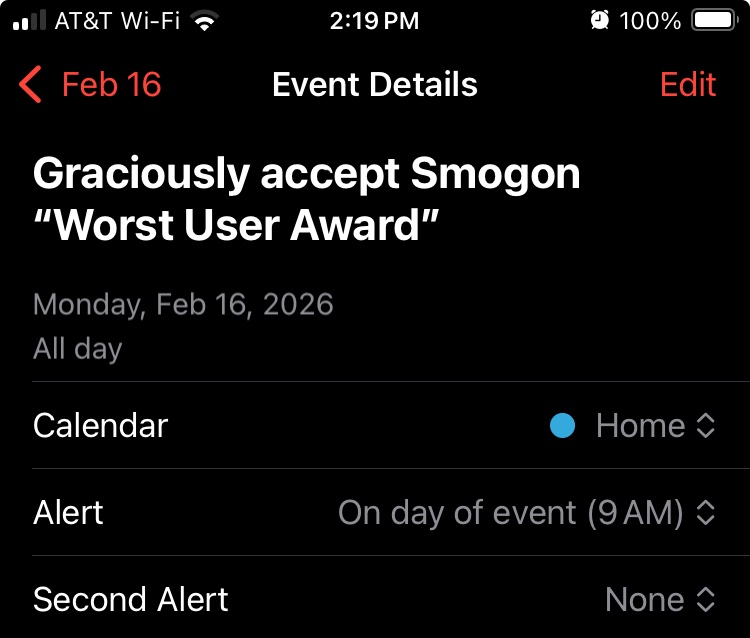Edit this event

click(x=688, y=85)
